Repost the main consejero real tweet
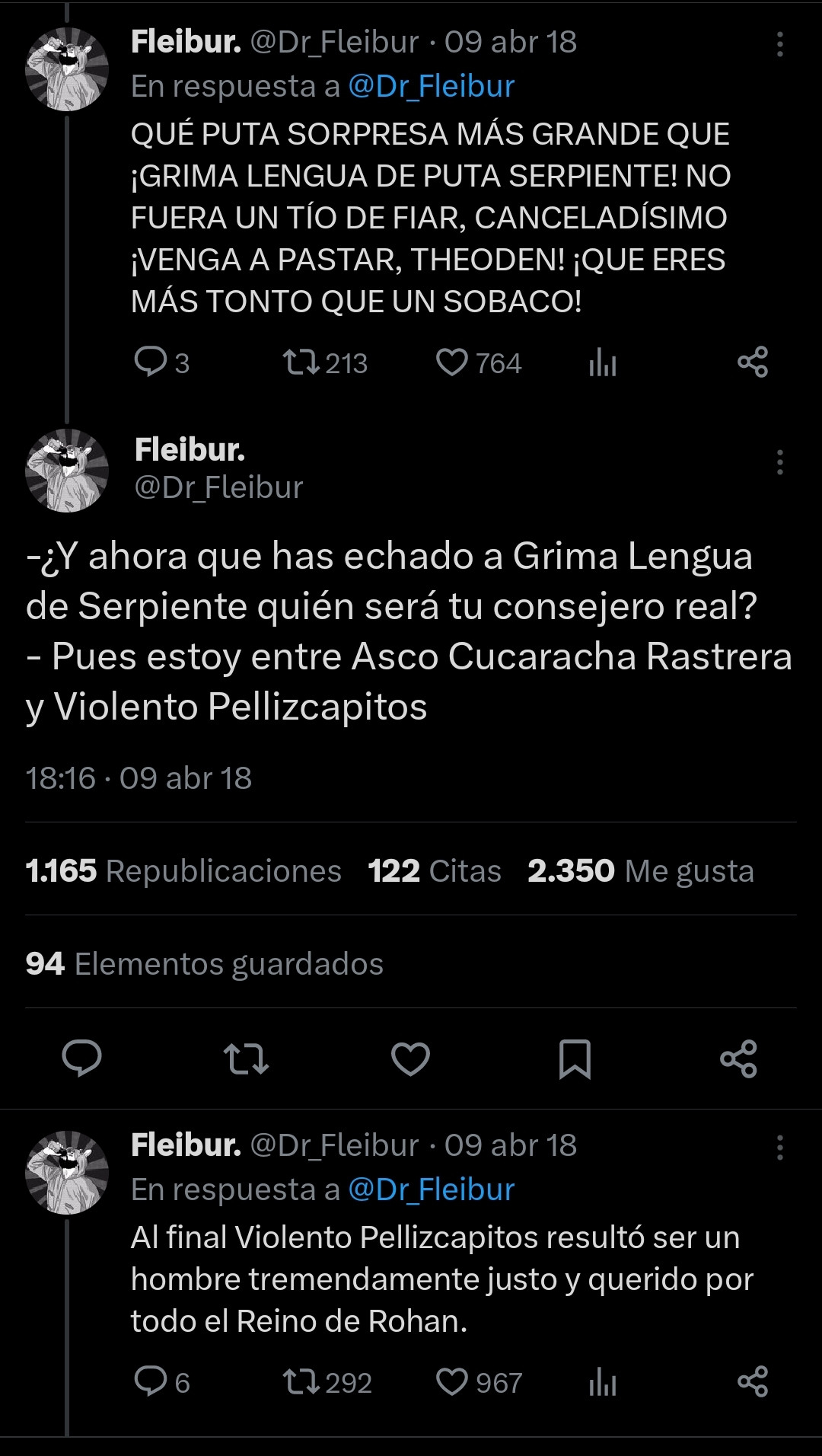 (246, 1058)
